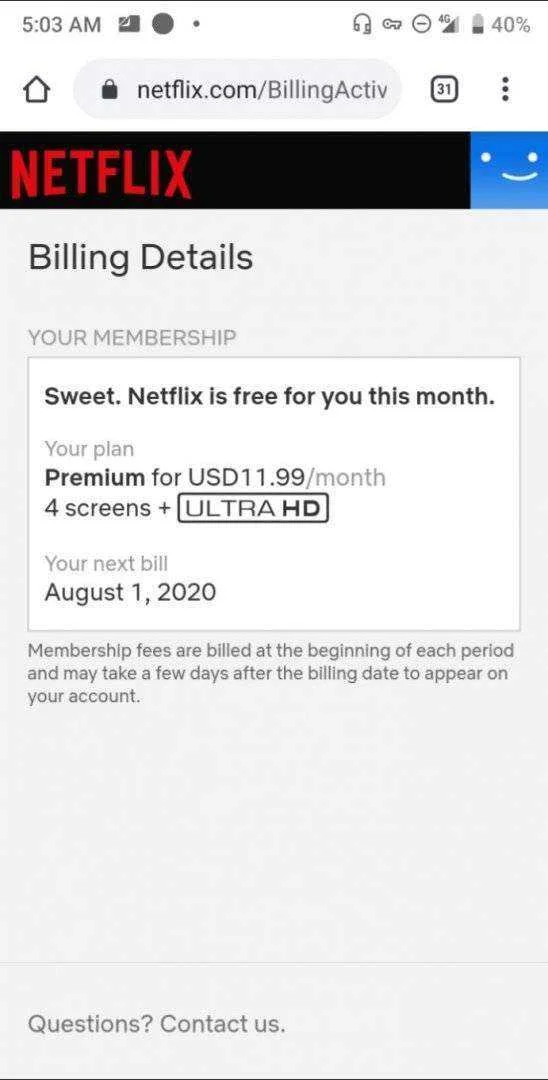
Task: Open the tab switcher showing 31 tabs
Action: pos(445,90)
